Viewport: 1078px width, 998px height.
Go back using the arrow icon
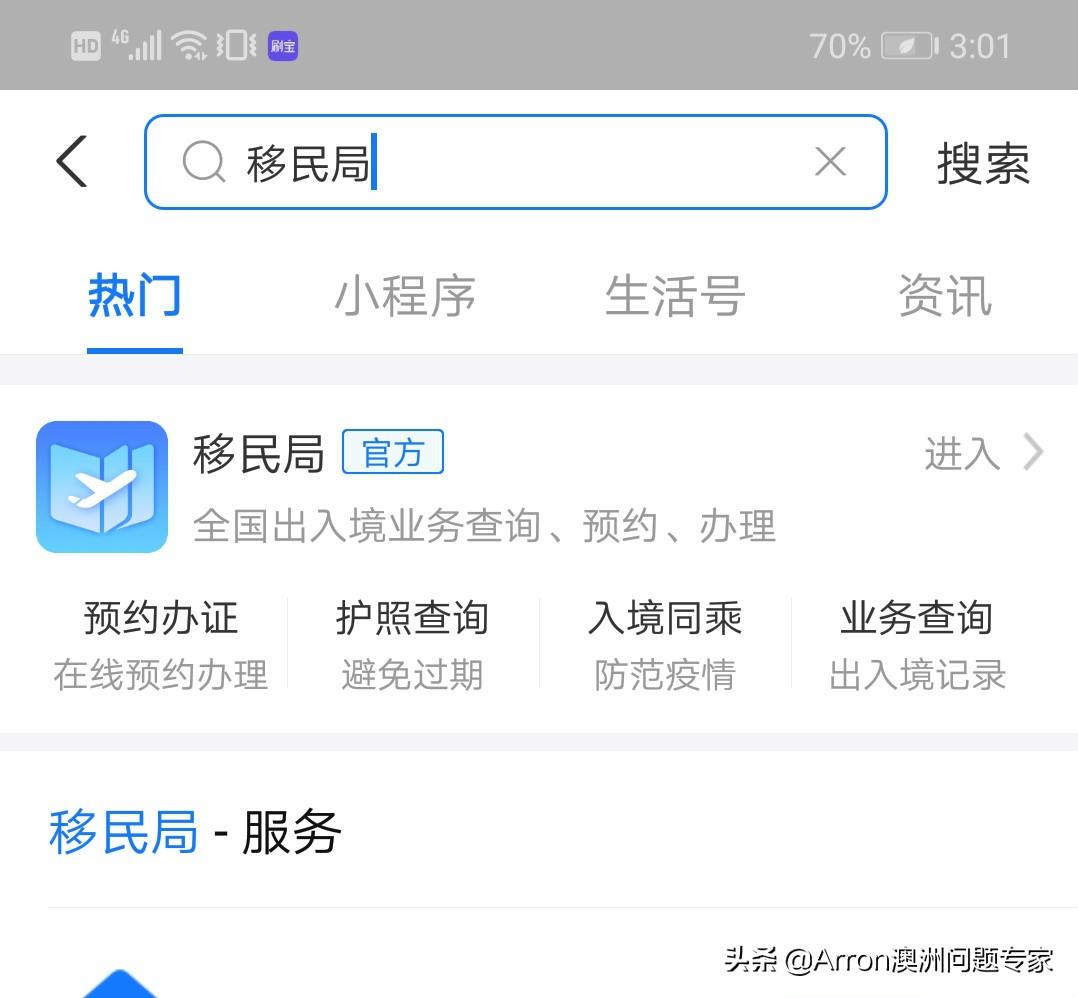coord(72,162)
